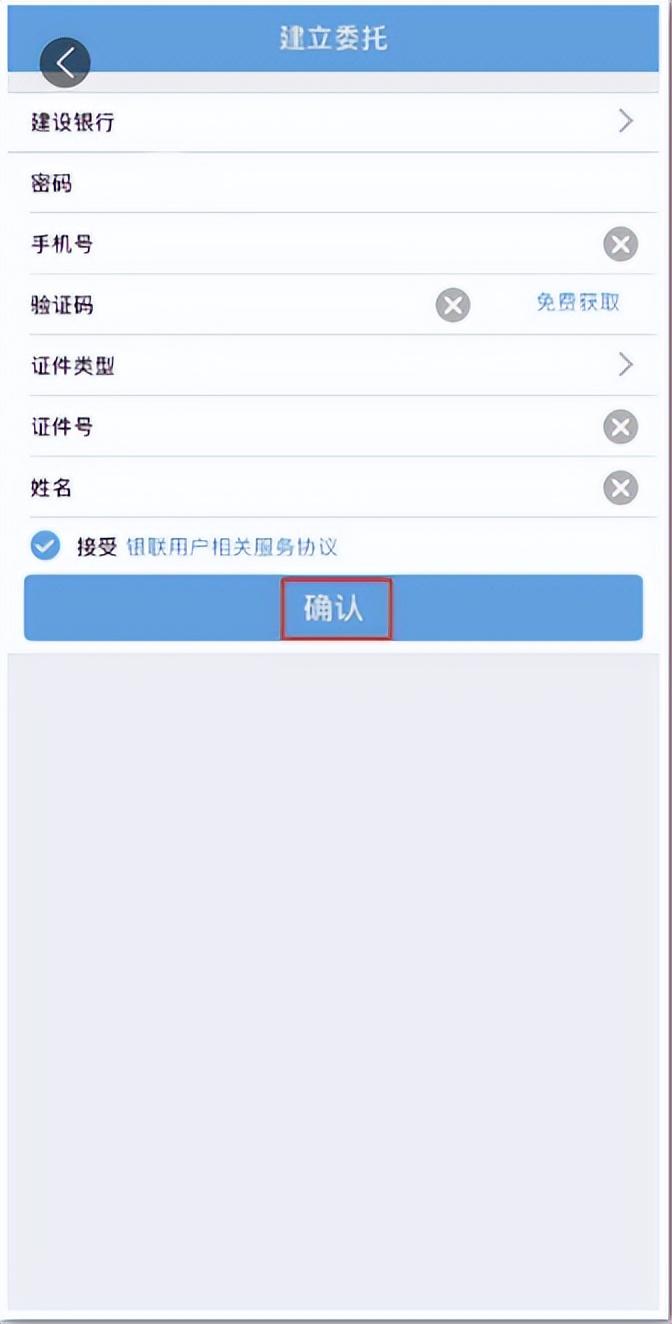The image size is (672, 1324).
Task: Uncheck the 接受 agreement checkbox
Action: click(x=46, y=547)
